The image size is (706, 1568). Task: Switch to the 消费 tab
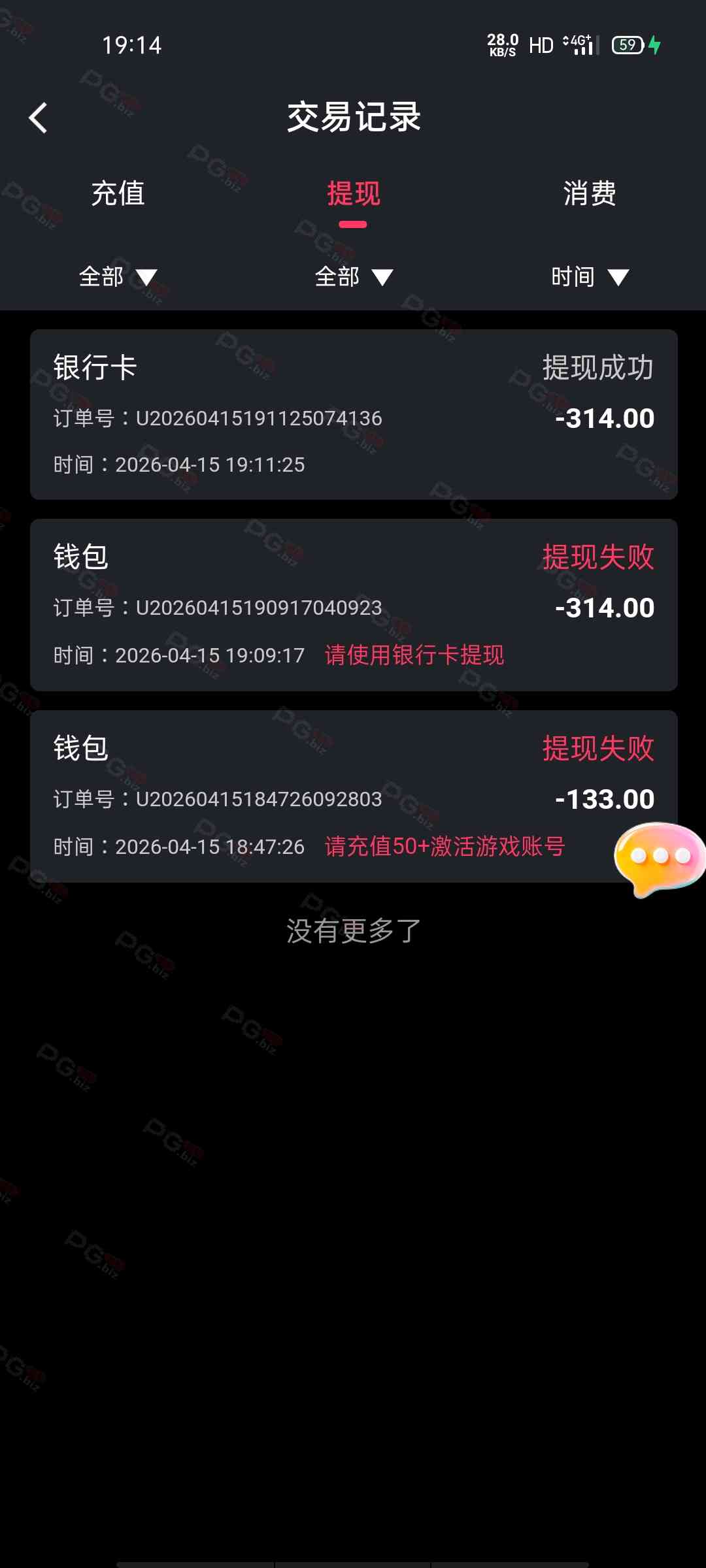click(x=589, y=194)
